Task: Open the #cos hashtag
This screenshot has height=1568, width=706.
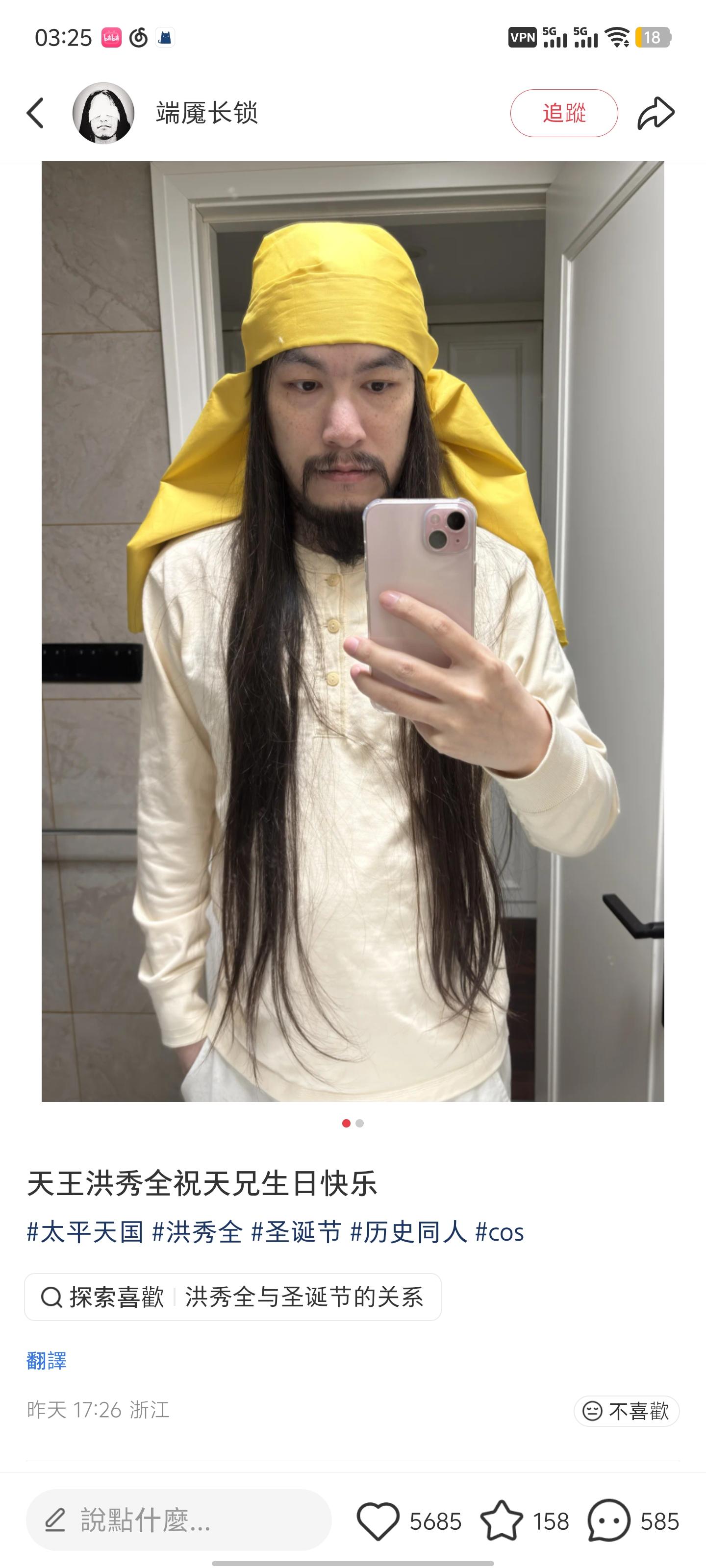Action: [500, 1232]
